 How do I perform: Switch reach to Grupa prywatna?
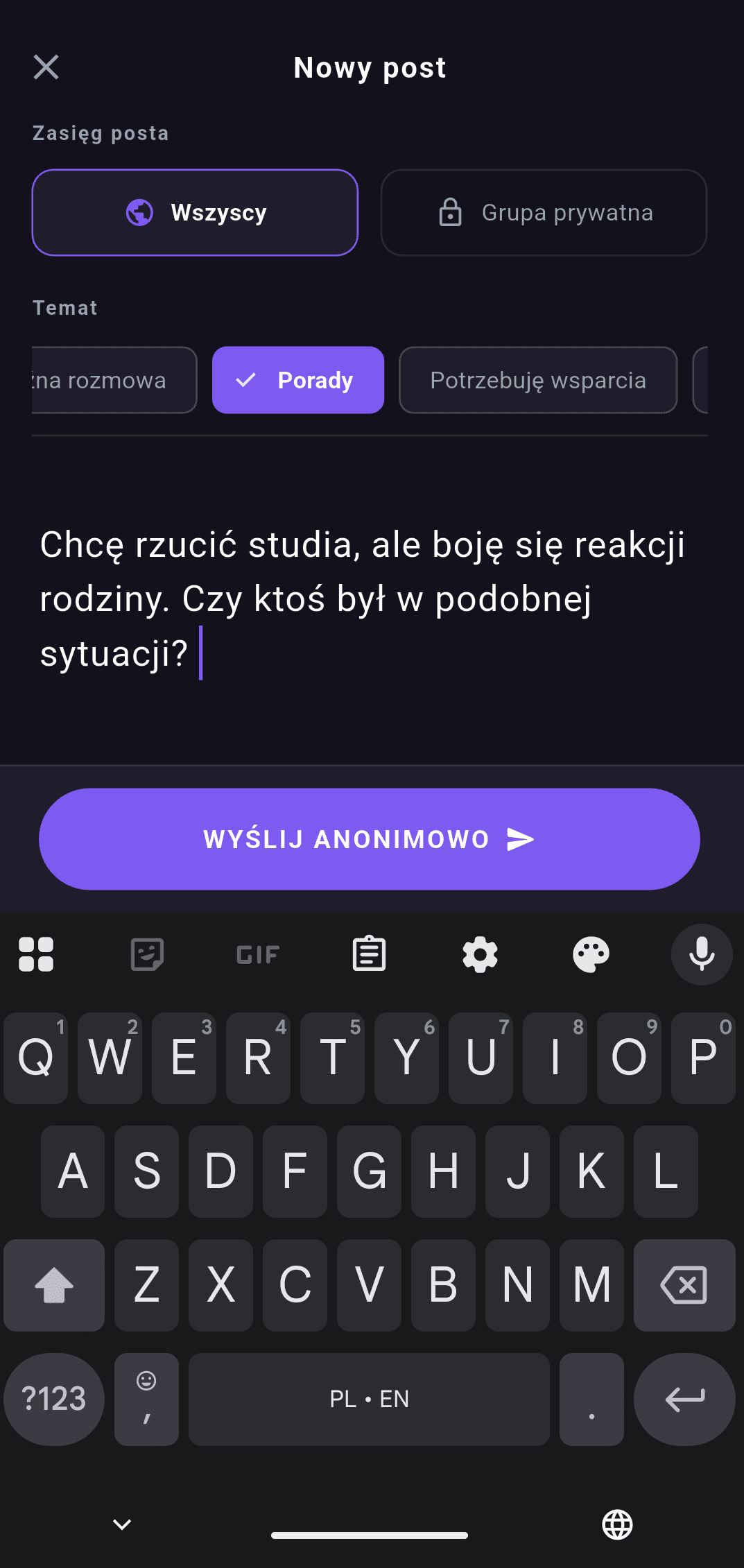click(544, 212)
